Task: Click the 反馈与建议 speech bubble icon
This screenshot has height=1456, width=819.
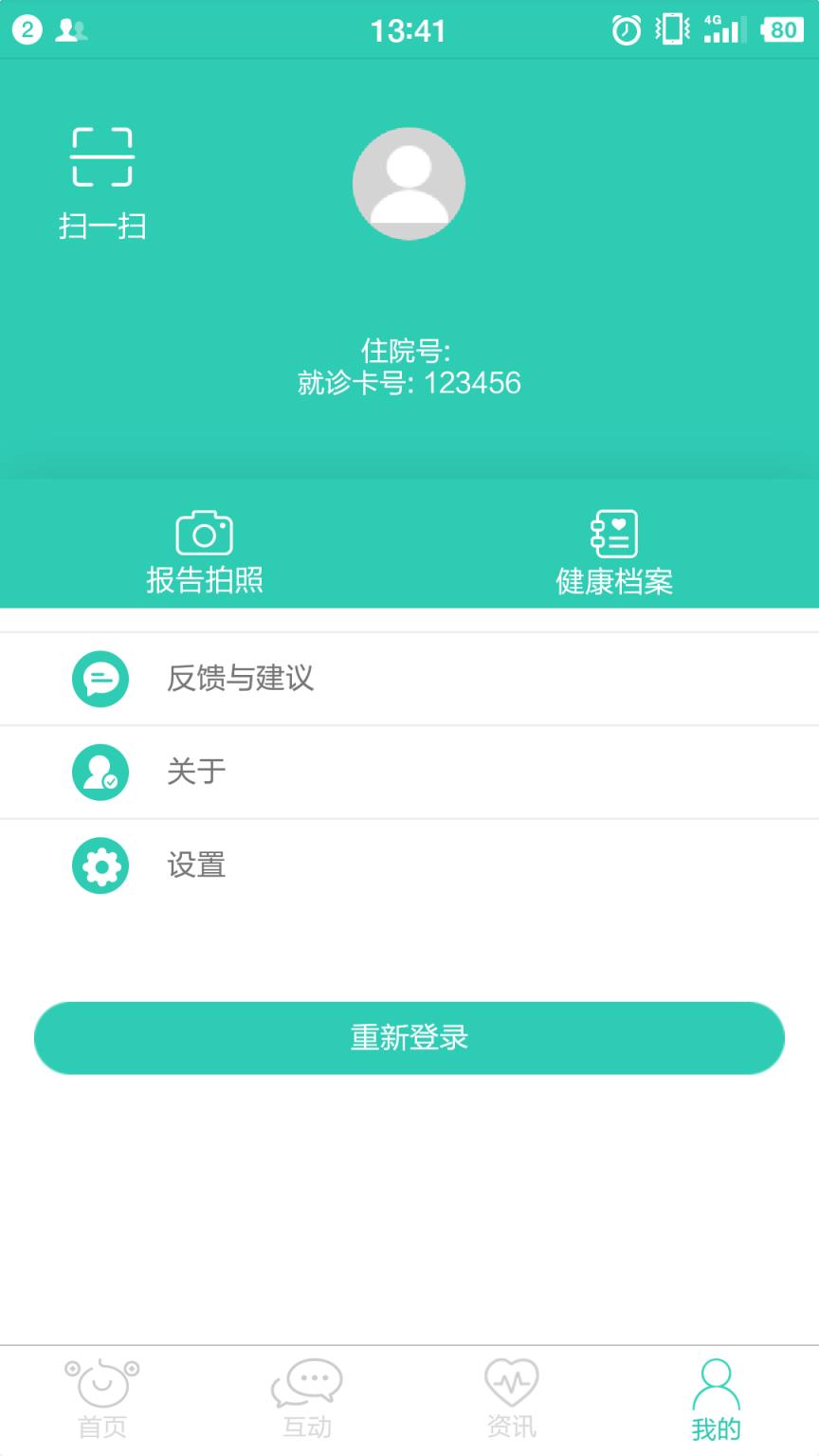Action: tap(100, 679)
